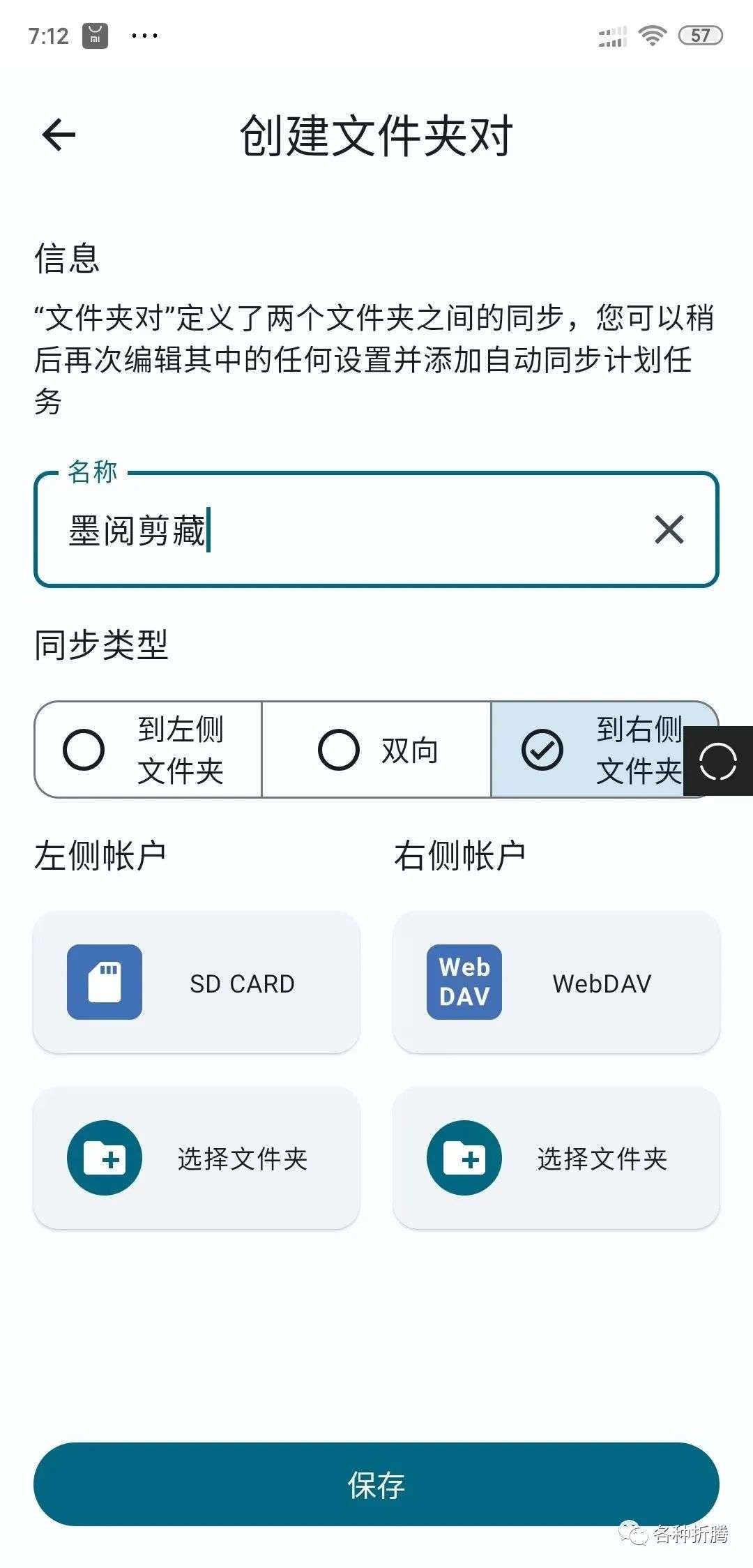Select 到右侧文件夹 sync type
753x1568 pixels.
click(604, 750)
